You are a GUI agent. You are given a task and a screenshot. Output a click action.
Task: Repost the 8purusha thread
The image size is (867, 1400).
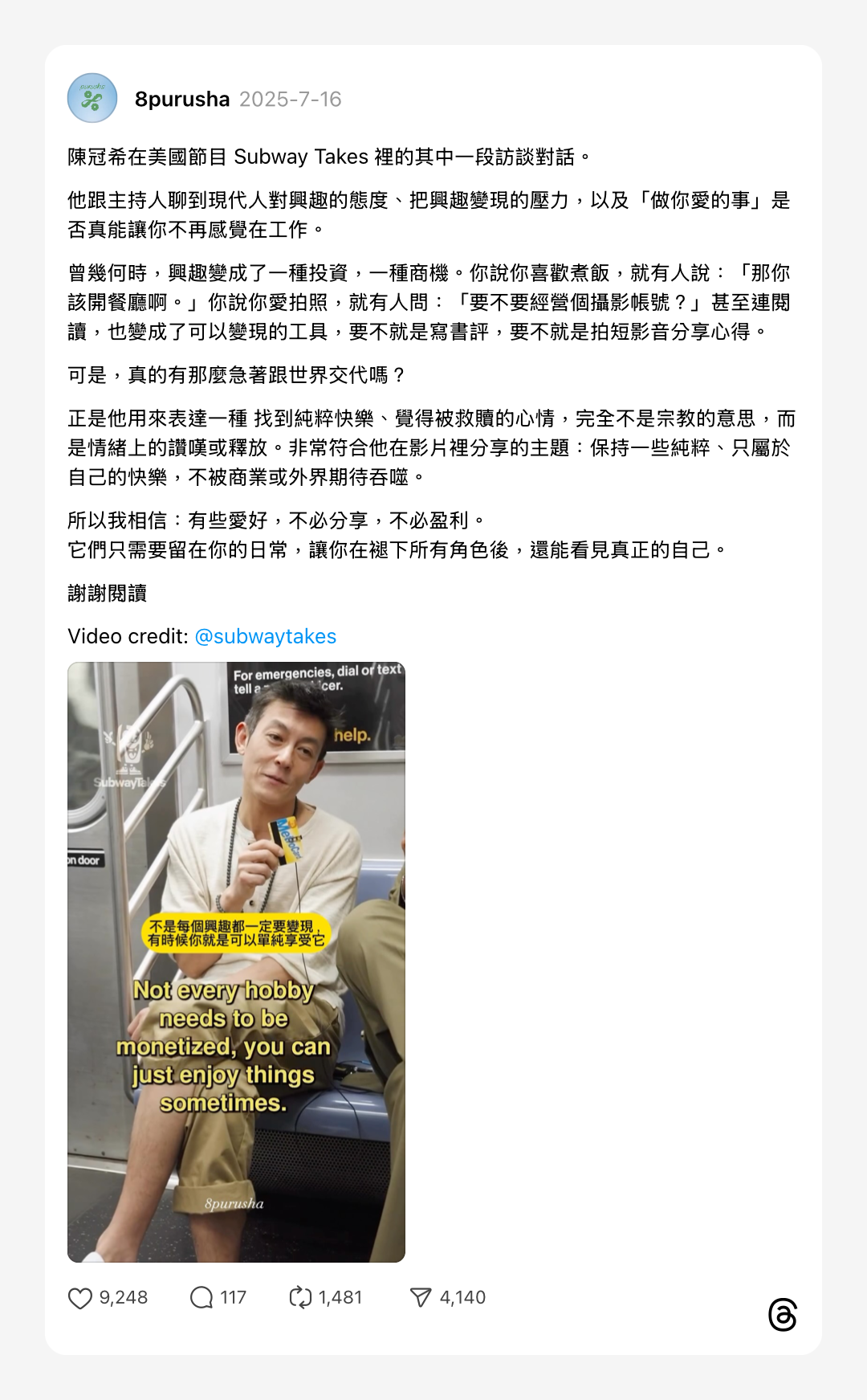[x=300, y=1298]
